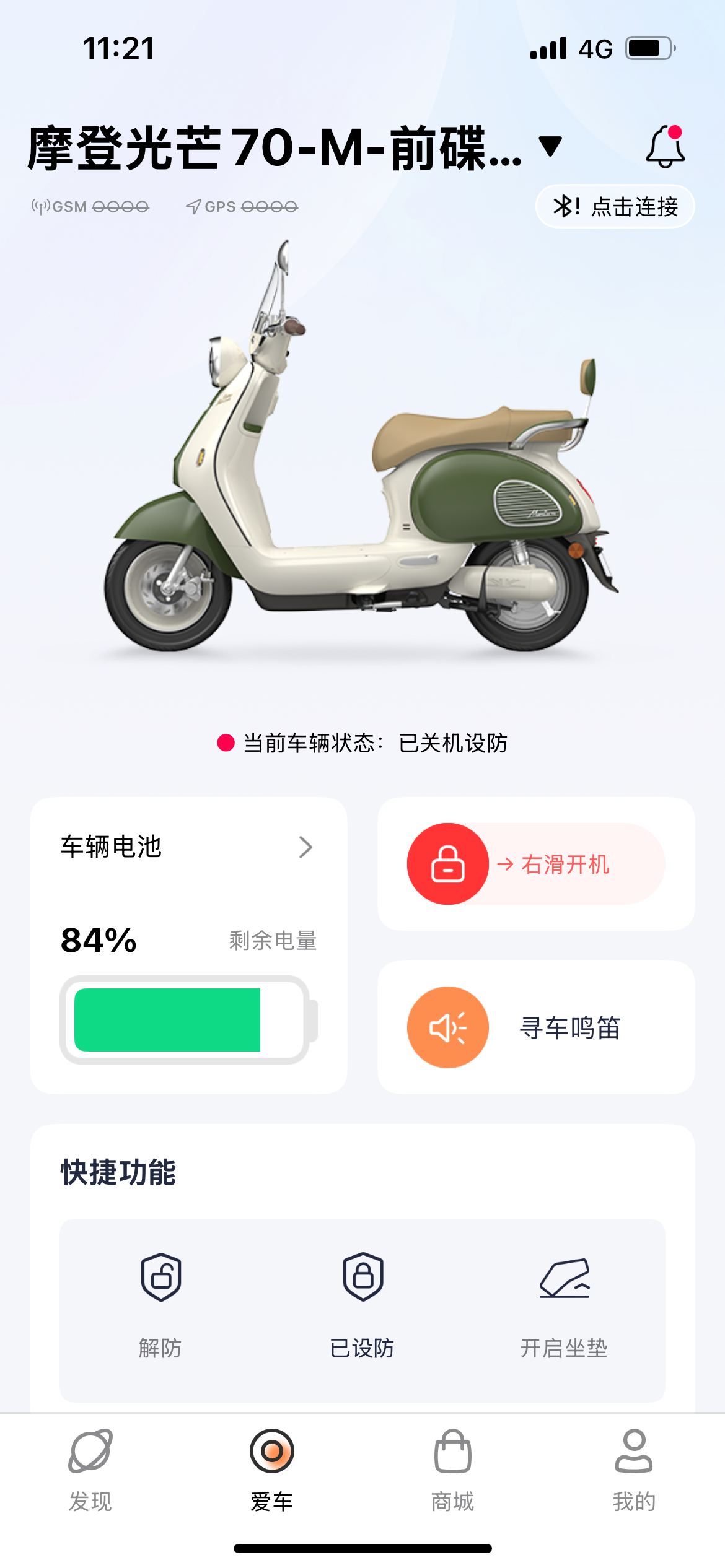This screenshot has height=1568, width=725.
Task: Tap 点击连接 to connect Bluetooth
Action: click(616, 206)
